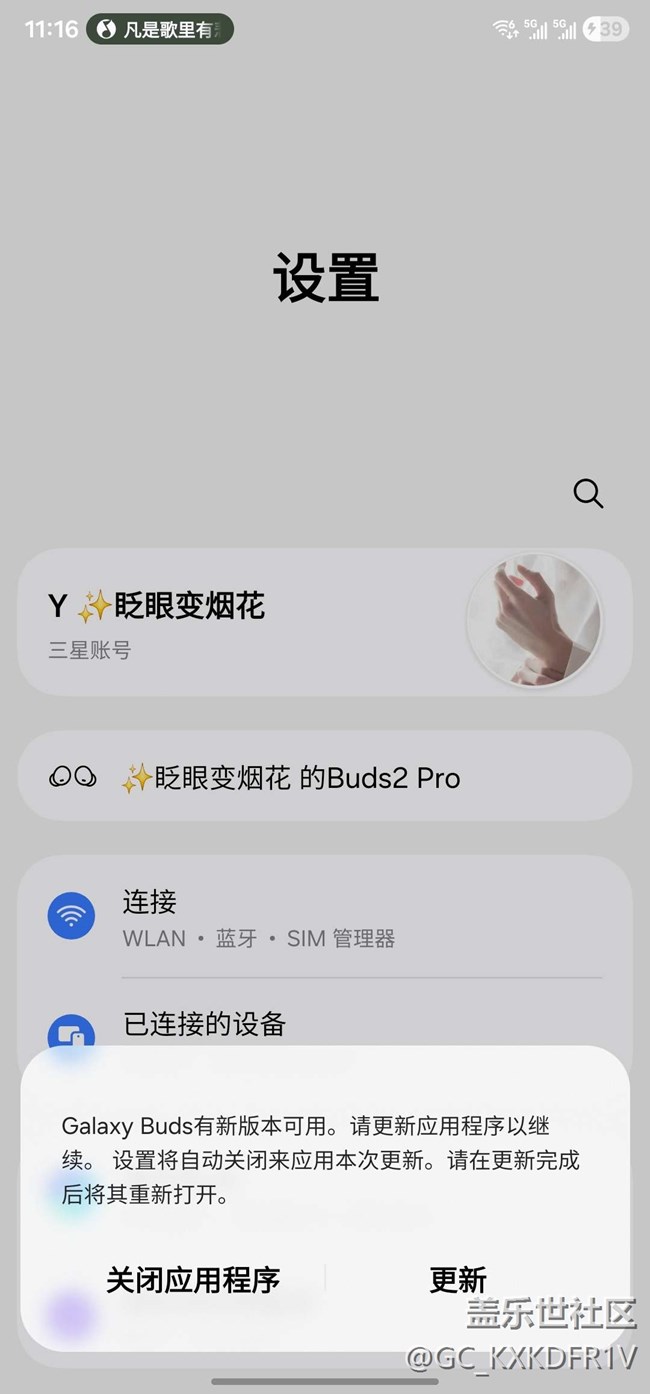650x1394 pixels.
Task: Open the settings search magnifier
Action: [x=588, y=493]
